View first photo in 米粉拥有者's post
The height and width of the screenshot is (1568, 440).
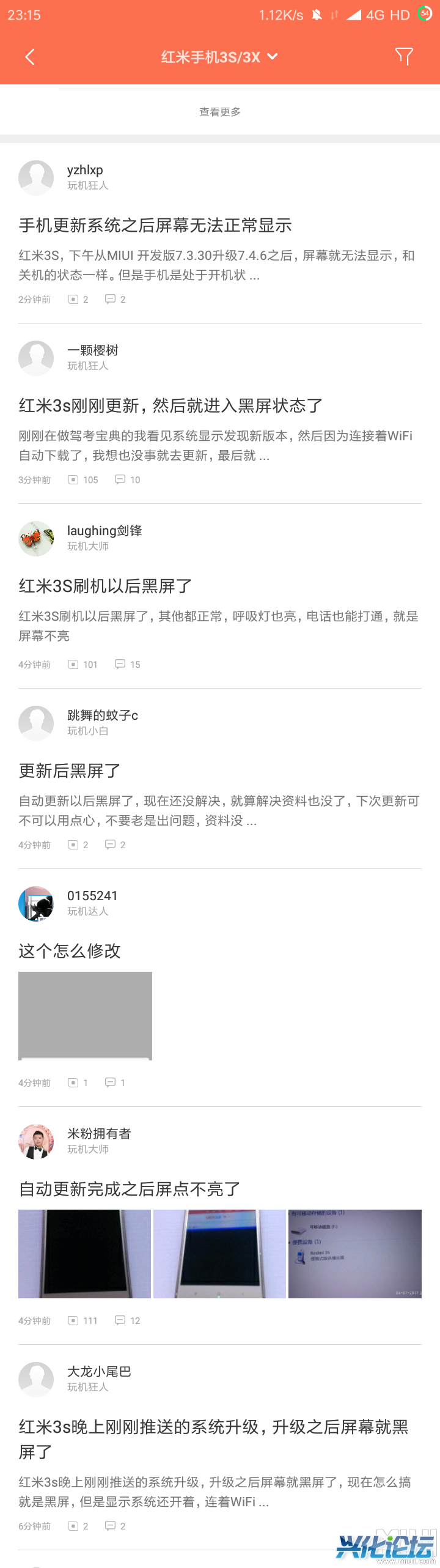84,1254
